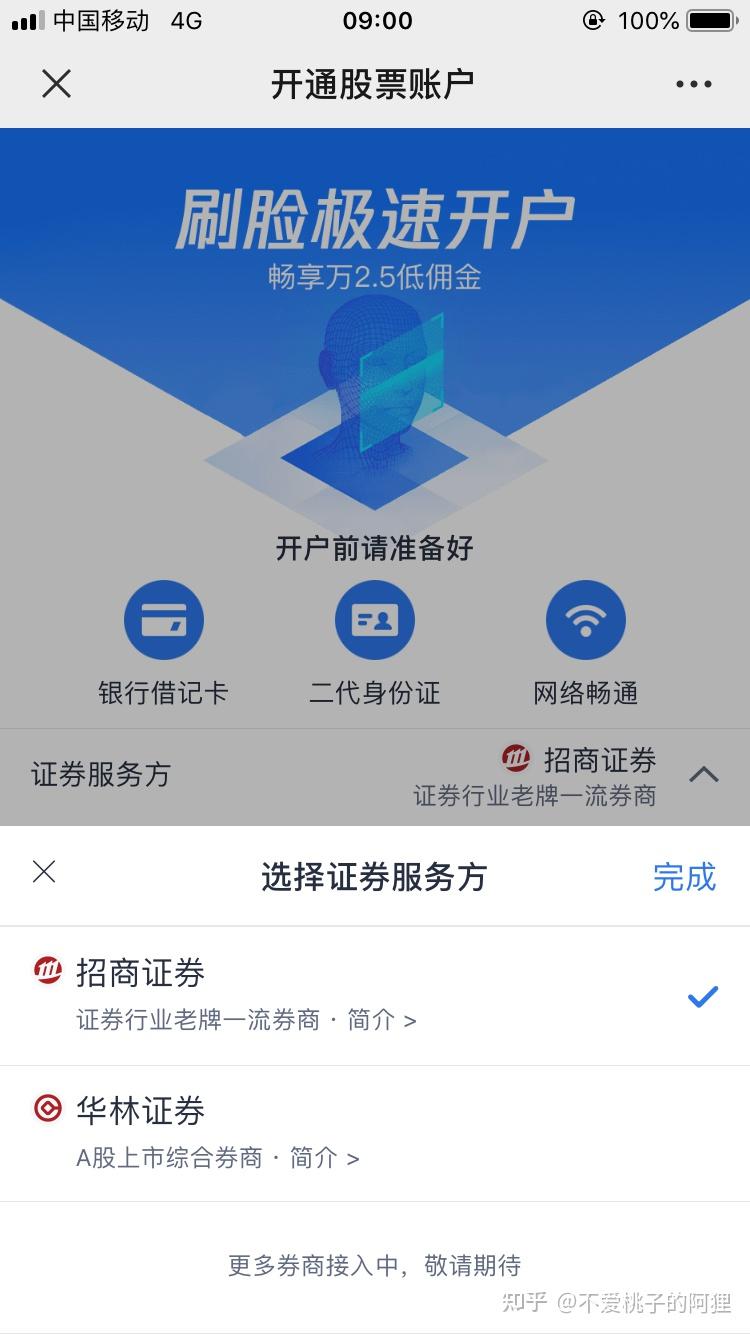Viewport: 750px width, 1334px height.
Task: Collapse the 证券服务方 panel via the chevron
Action: click(705, 775)
